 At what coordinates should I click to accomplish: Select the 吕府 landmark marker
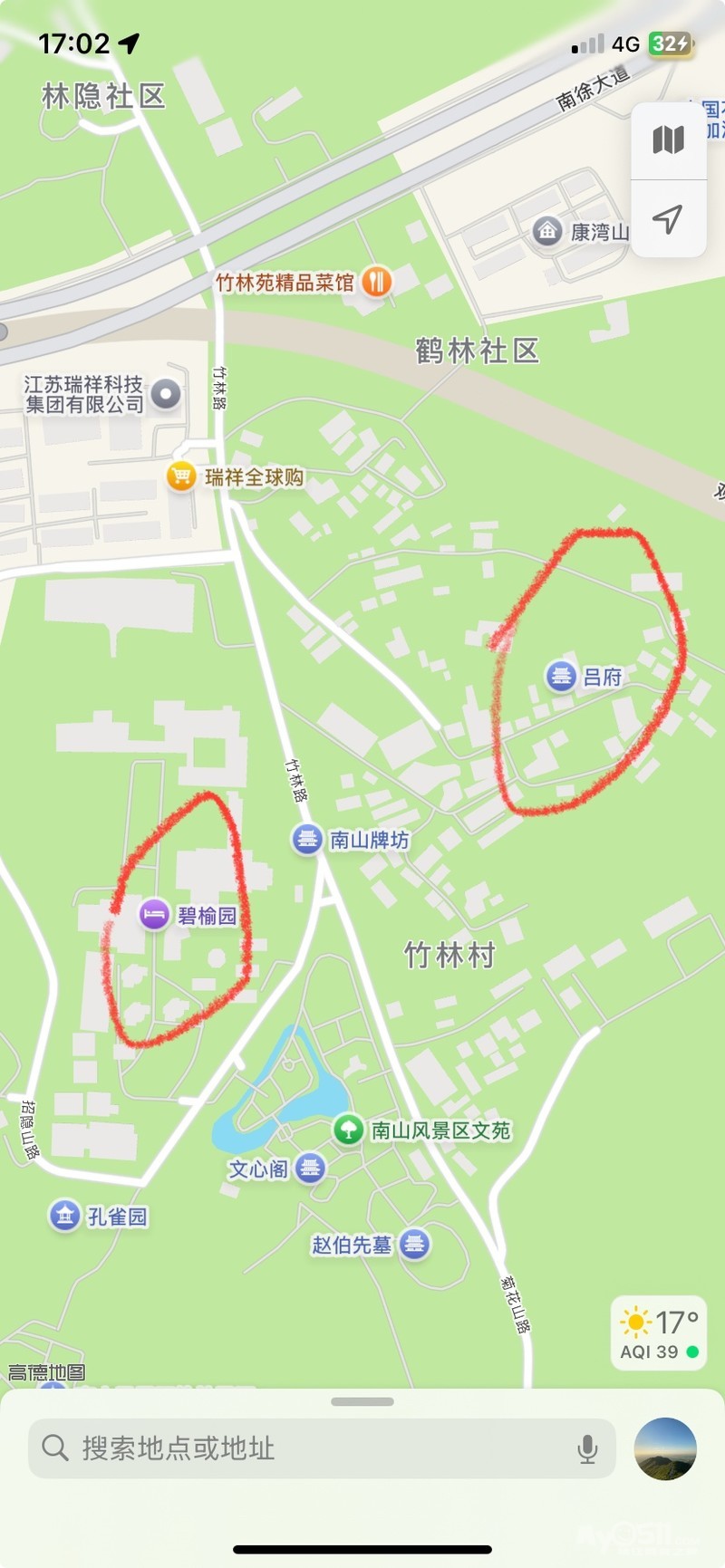561,676
